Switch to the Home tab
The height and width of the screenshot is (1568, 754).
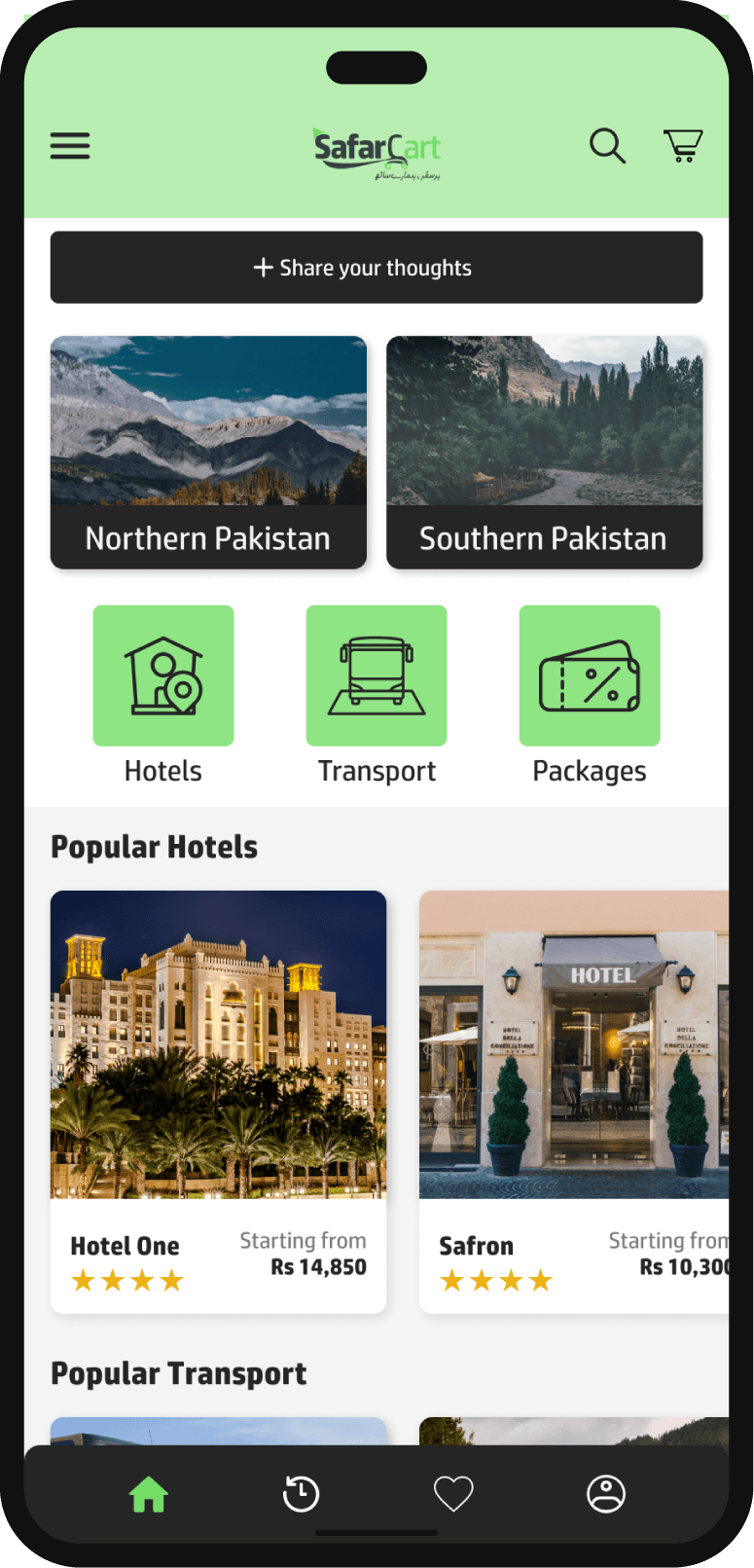[149, 1494]
